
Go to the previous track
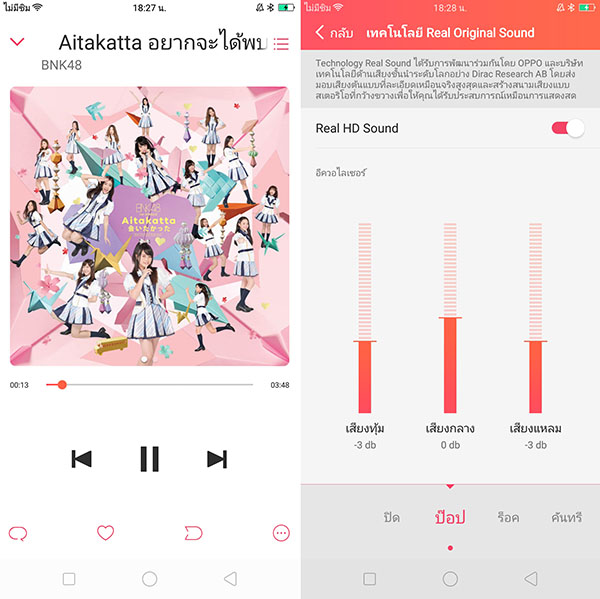coord(82,459)
